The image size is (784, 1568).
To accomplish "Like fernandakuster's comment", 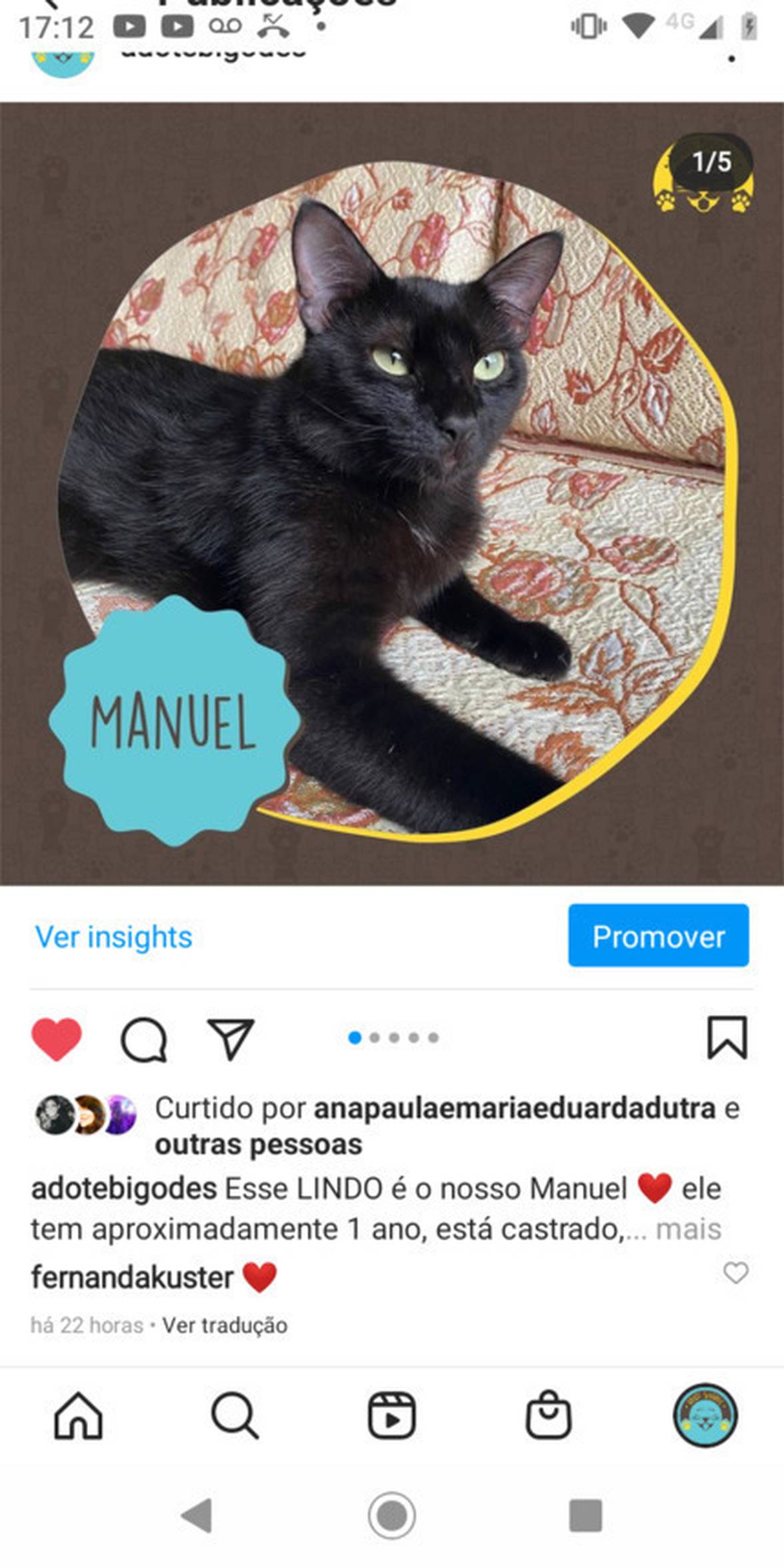I will 735,1273.
